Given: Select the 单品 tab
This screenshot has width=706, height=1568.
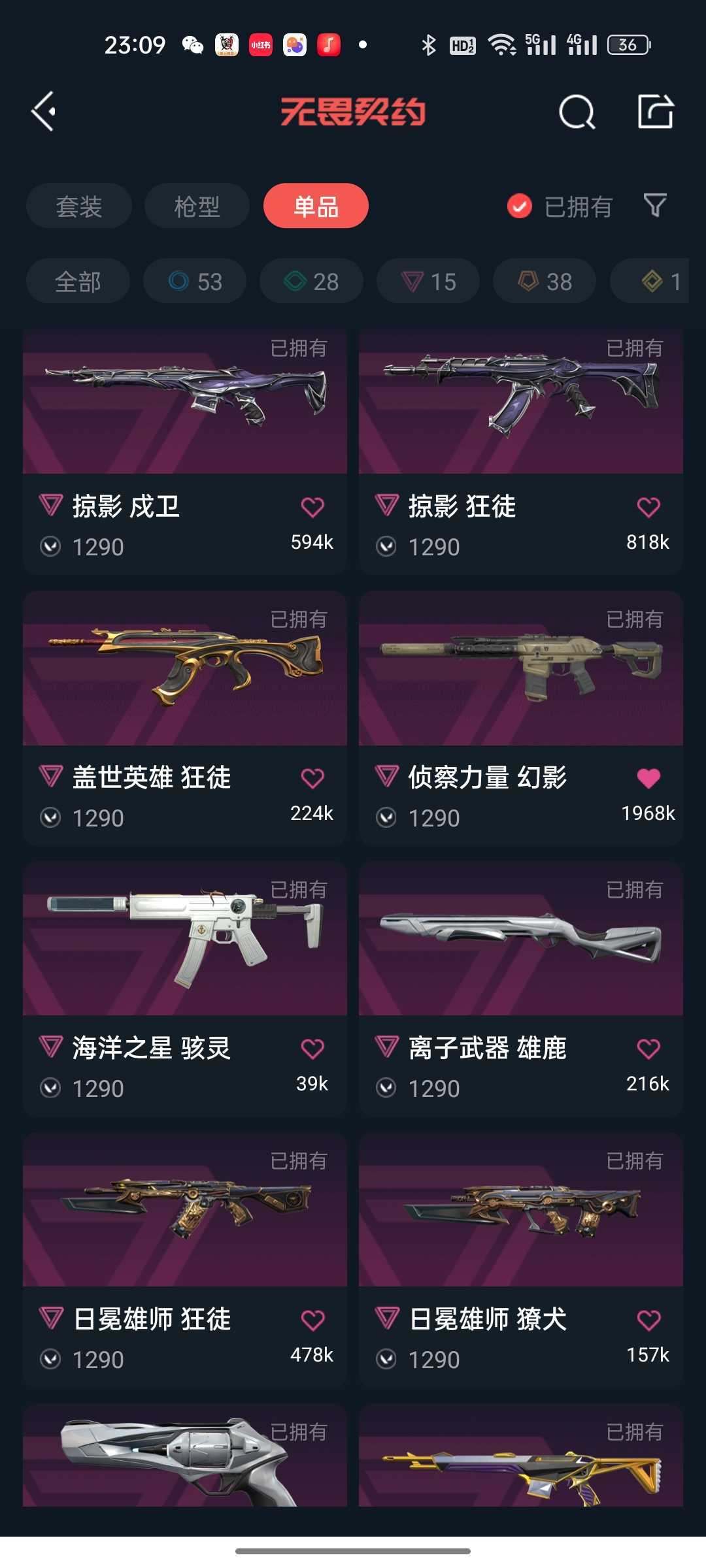Looking at the screenshot, I should tap(316, 206).
